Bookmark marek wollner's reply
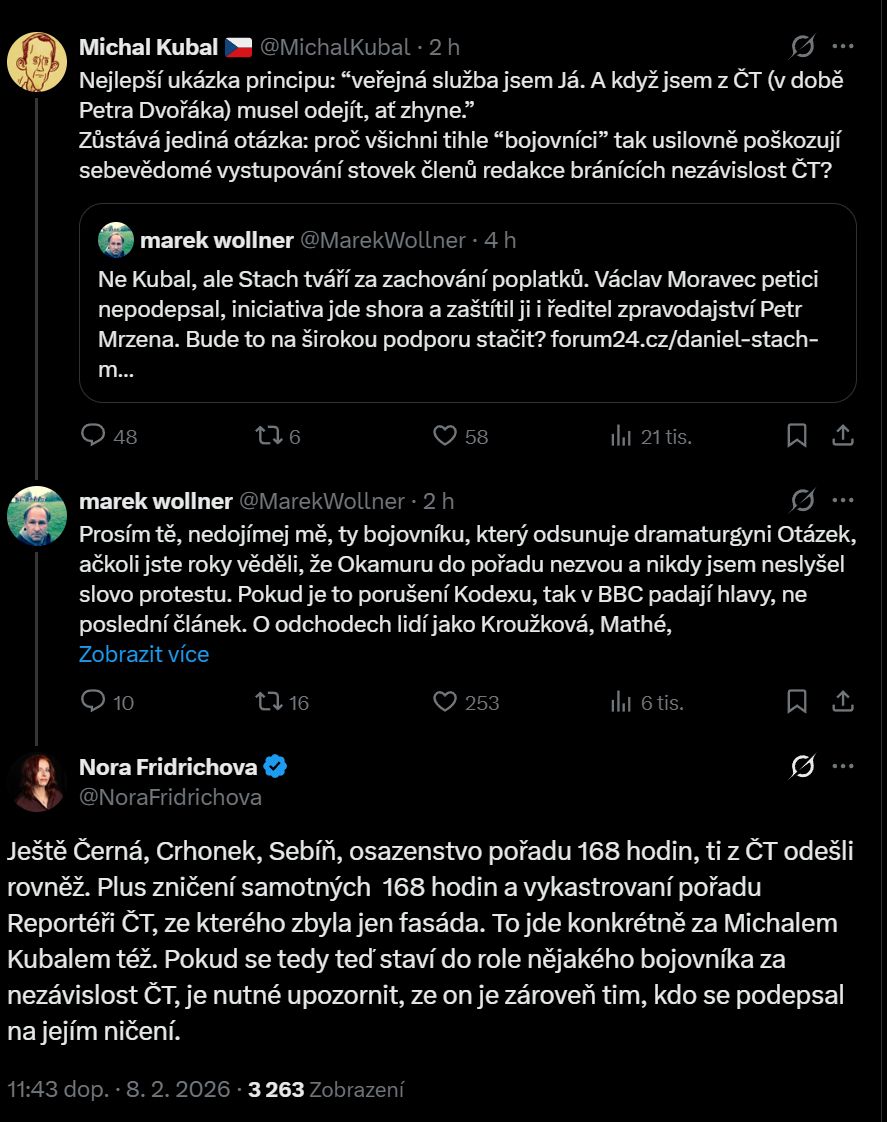This screenshot has height=1122, width=887. tap(797, 702)
